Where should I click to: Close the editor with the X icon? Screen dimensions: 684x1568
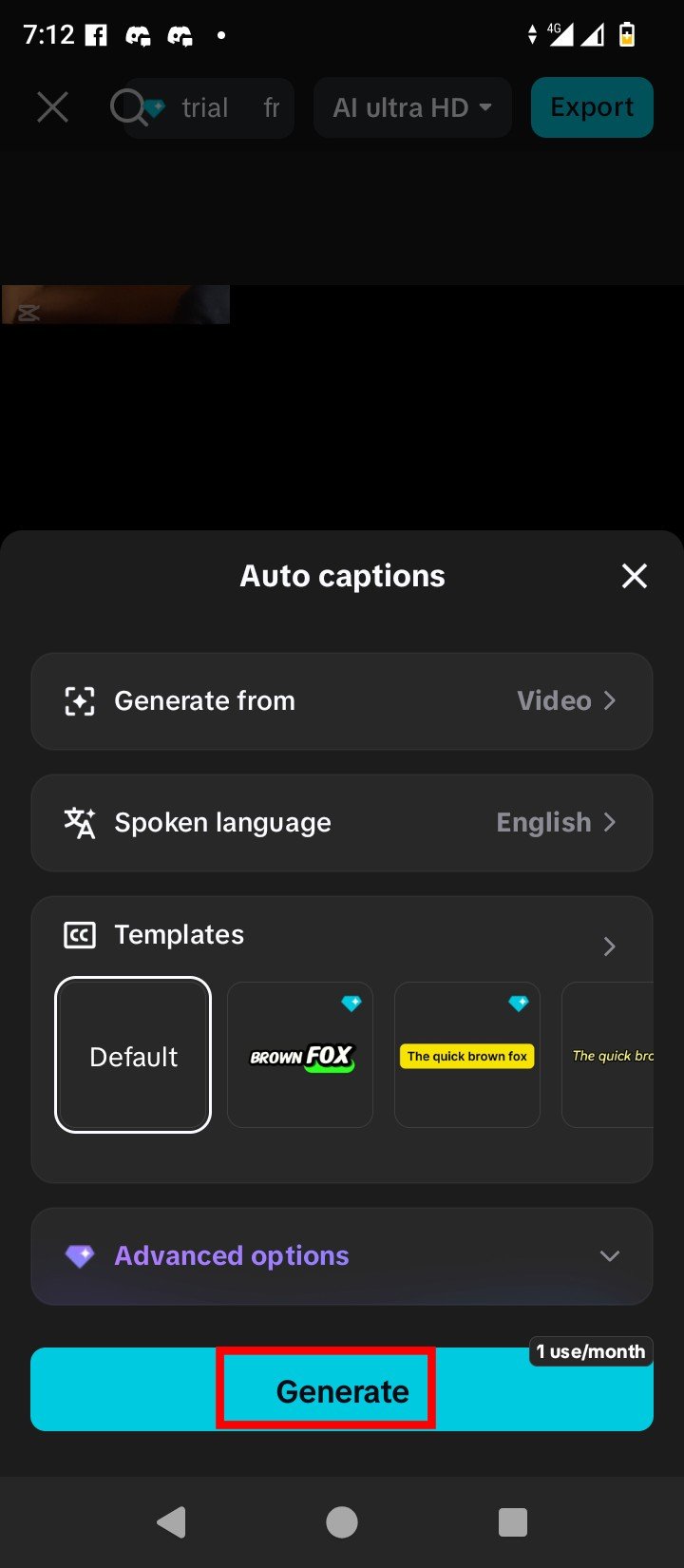tap(52, 107)
